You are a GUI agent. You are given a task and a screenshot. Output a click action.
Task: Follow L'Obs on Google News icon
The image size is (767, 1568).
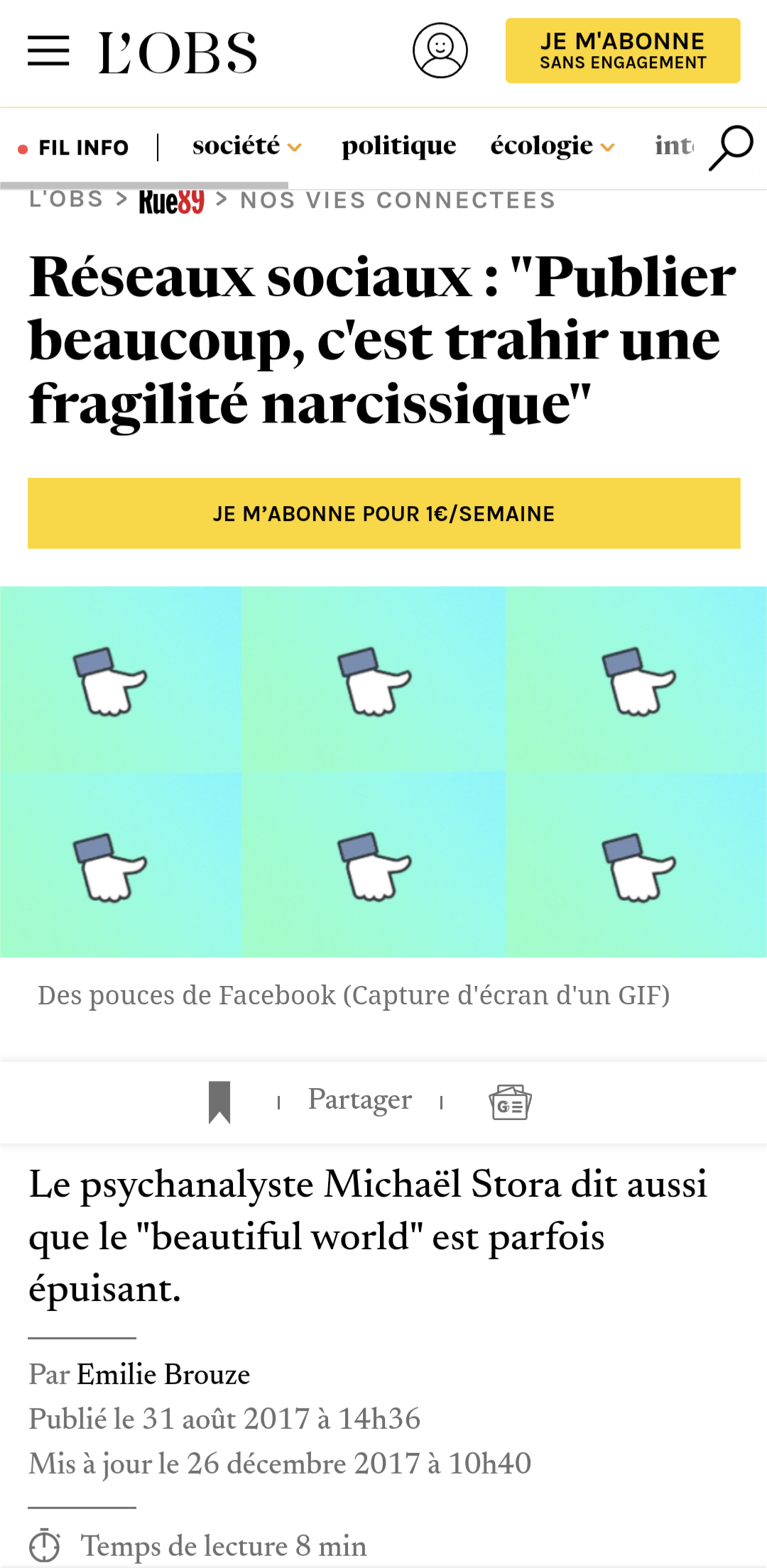510,1102
